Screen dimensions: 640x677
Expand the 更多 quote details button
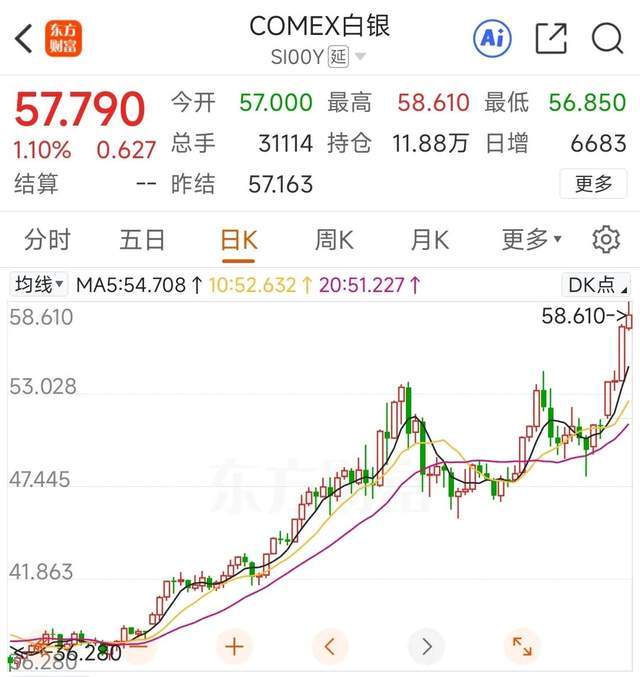[x=594, y=184]
